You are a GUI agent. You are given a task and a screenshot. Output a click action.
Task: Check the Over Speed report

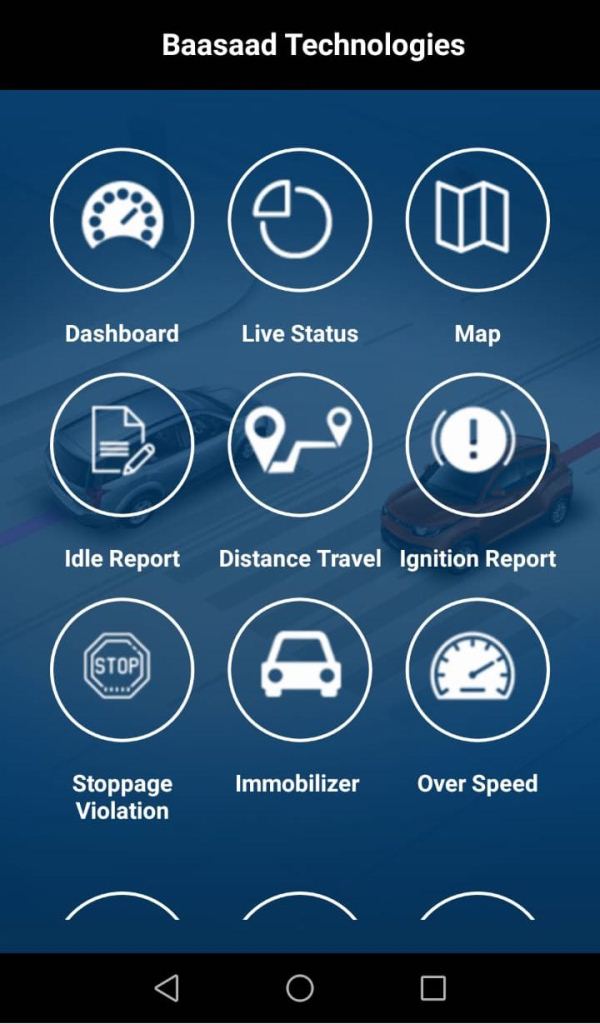477,669
